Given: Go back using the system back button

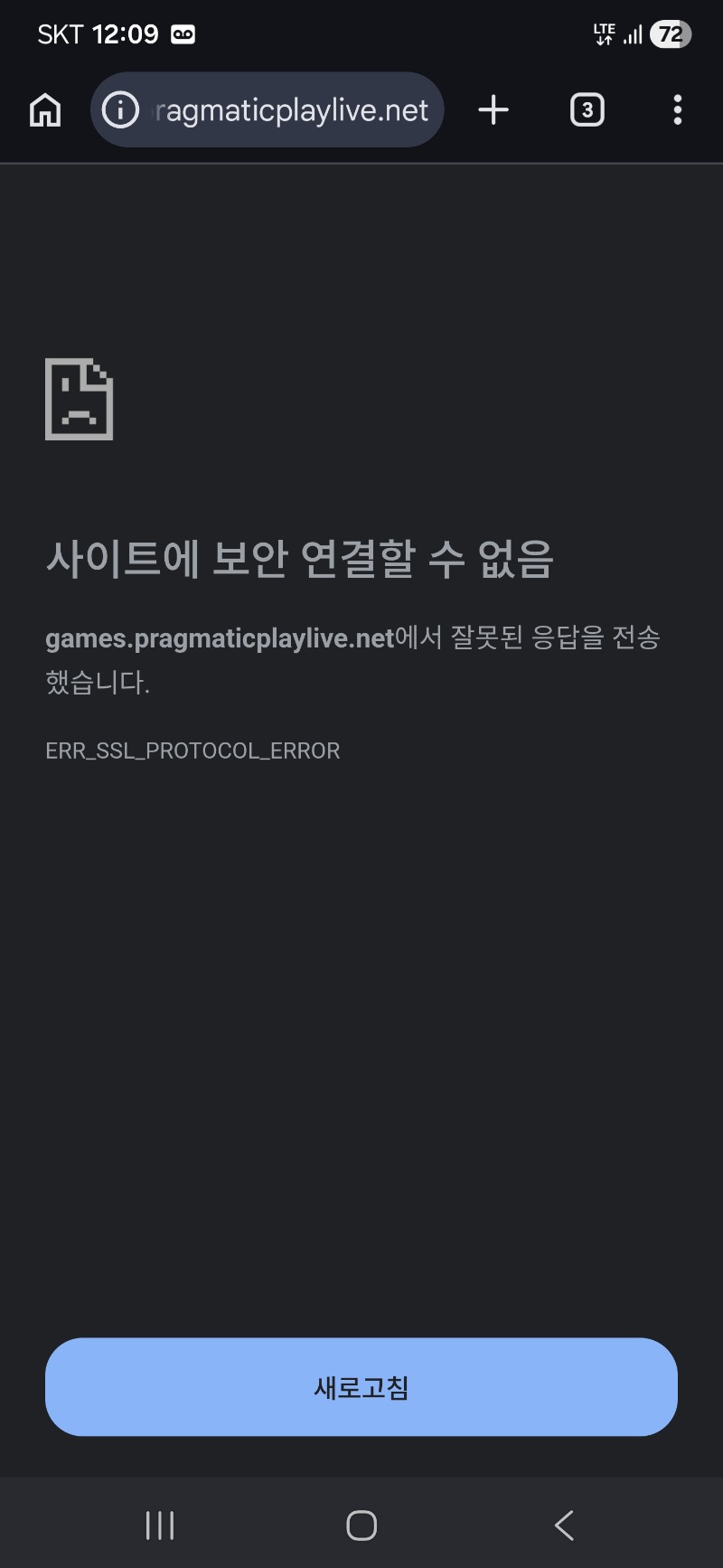Looking at the screenshot, I should point(564,1525).
